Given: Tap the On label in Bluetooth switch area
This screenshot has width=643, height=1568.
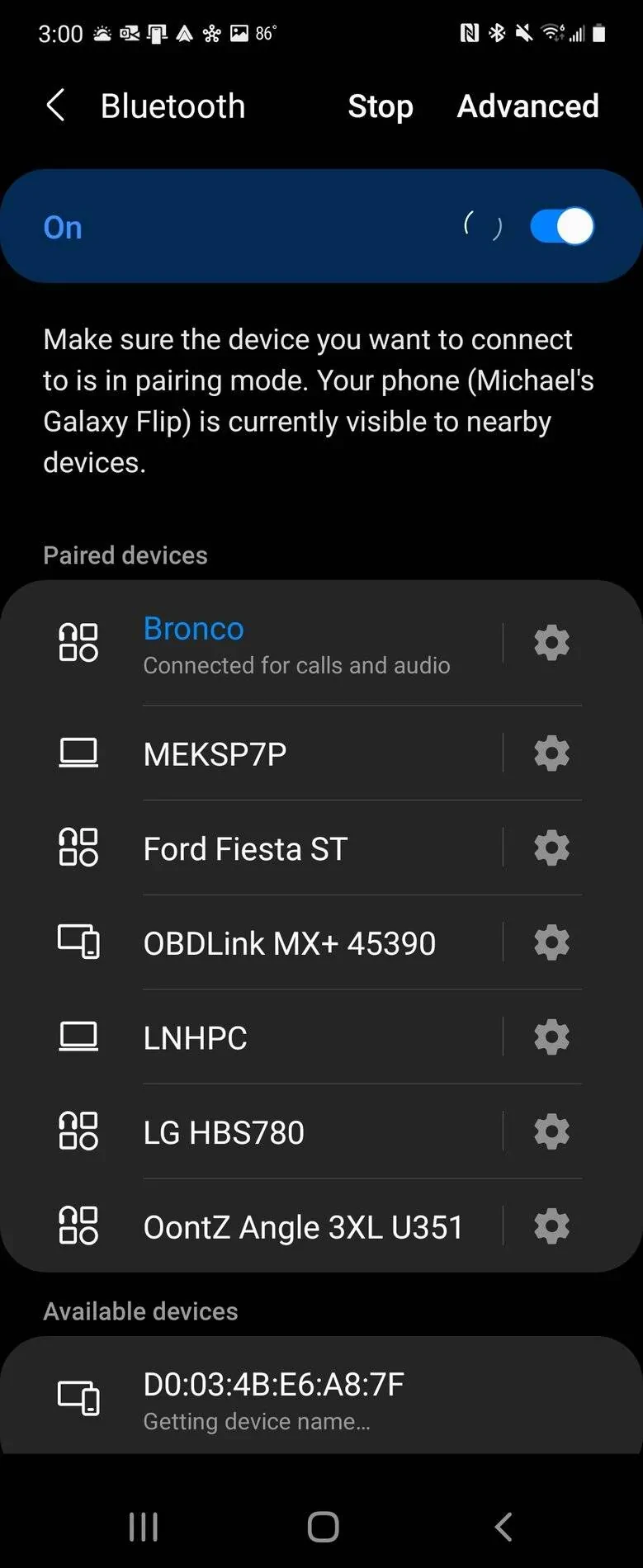Looking at the screenshot, I should coord(62,227).
